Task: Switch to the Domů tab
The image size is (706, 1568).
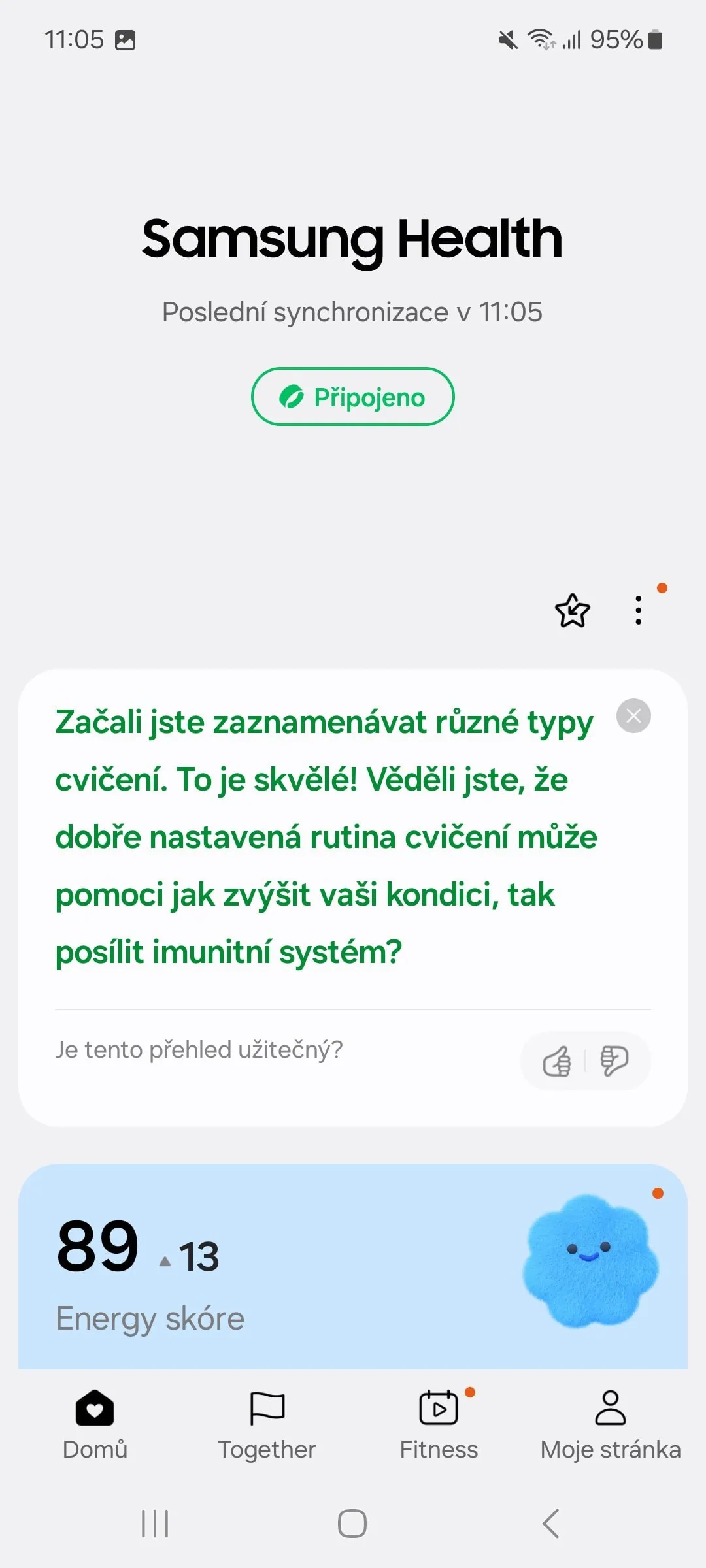Action: (x=95, y=1424)
